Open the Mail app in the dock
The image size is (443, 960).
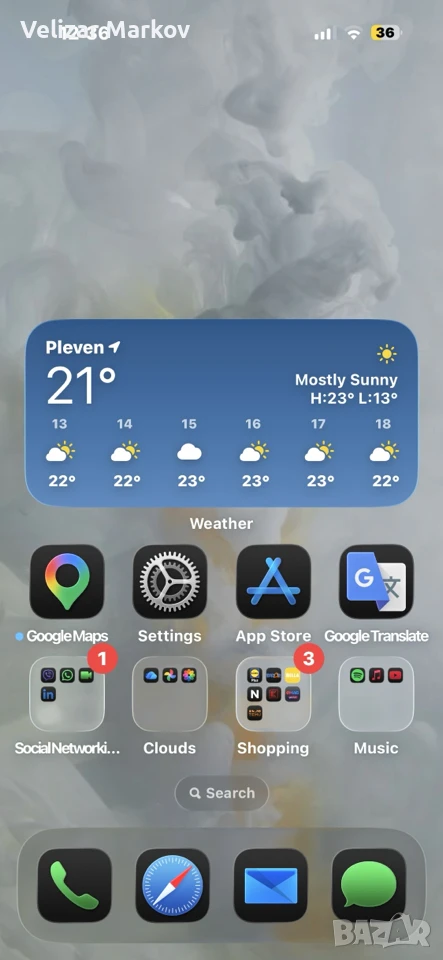point(270,885)
